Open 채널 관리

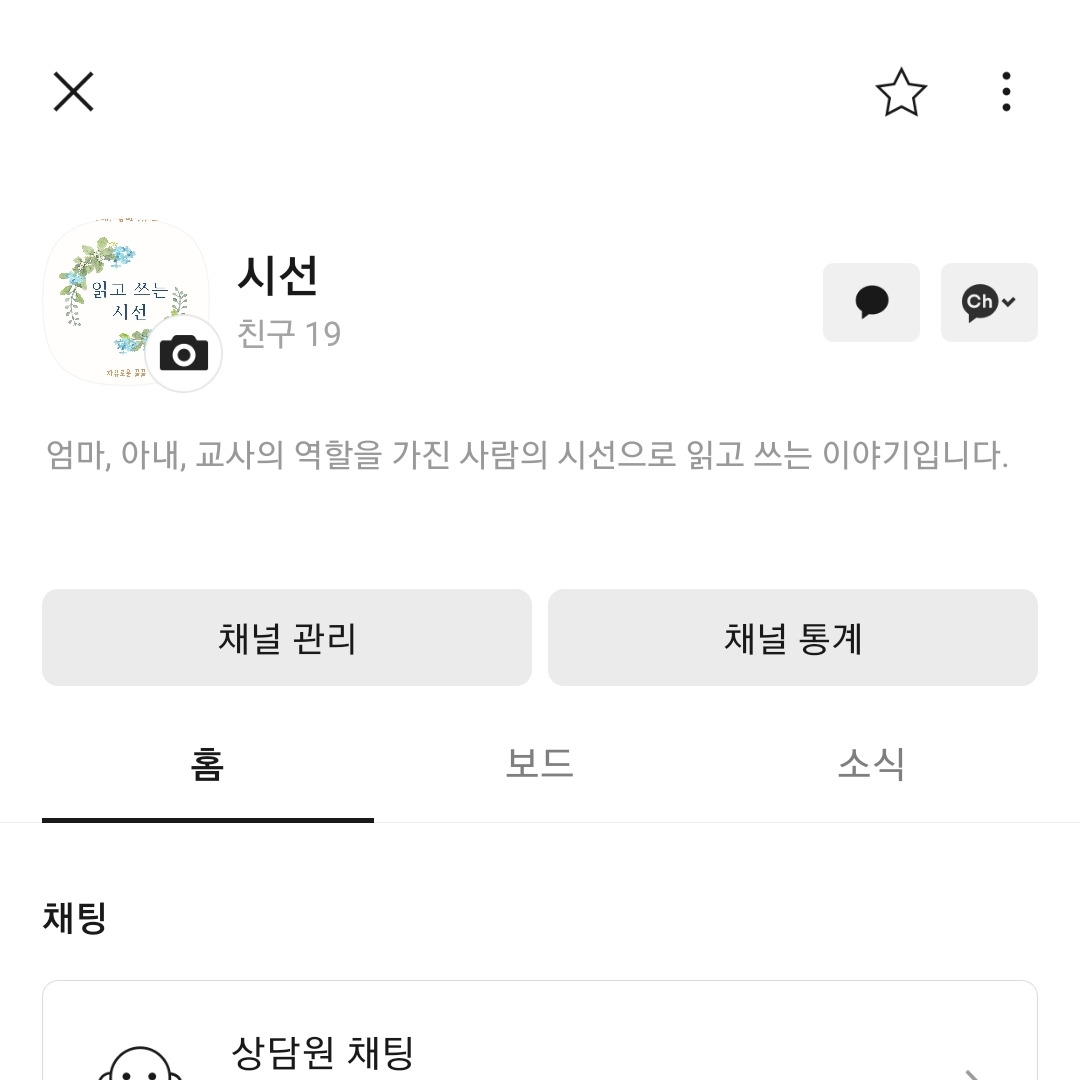287,638
